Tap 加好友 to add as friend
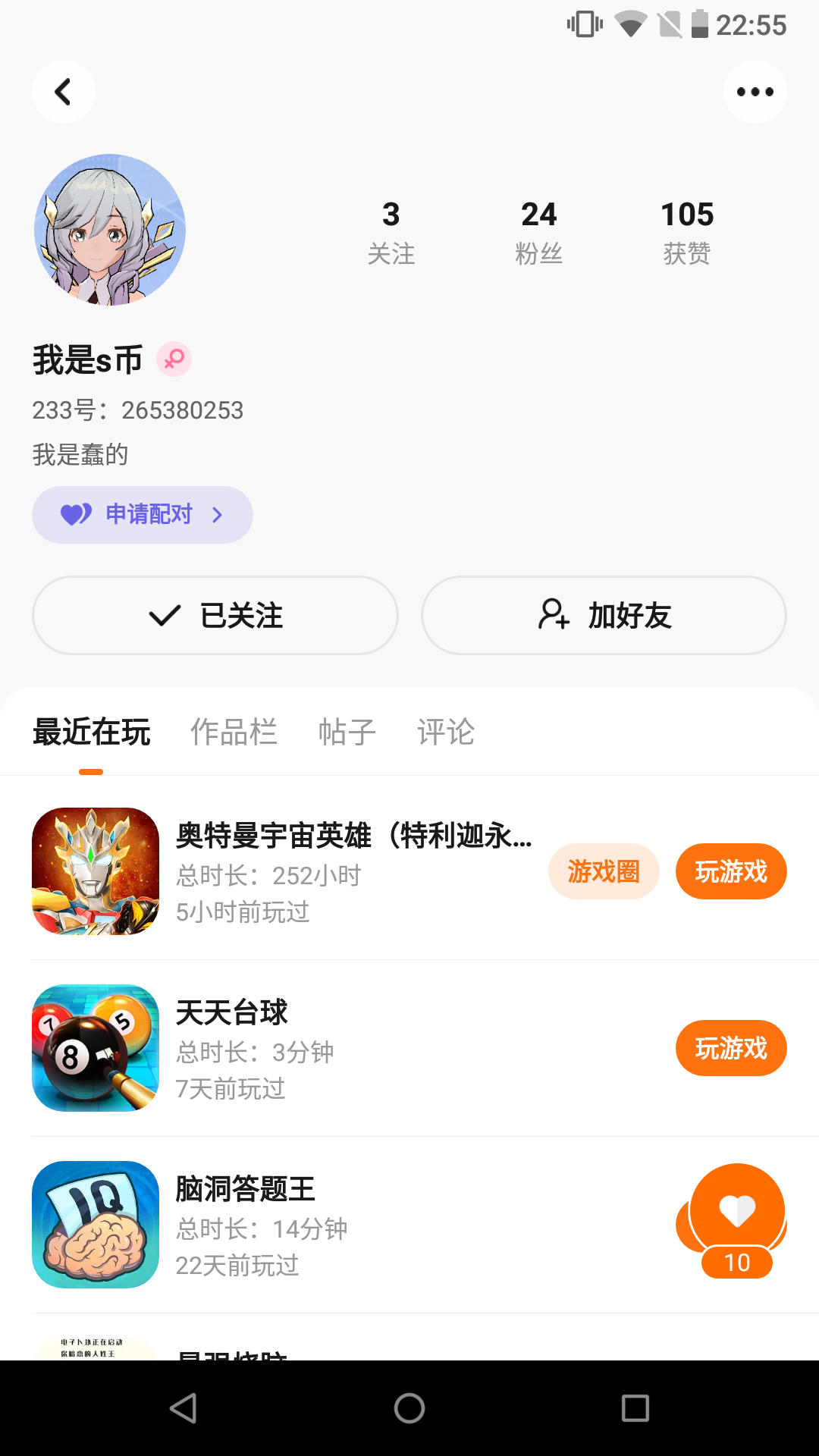This screenshot has width=819, height=1456. [x=604, y=615]
